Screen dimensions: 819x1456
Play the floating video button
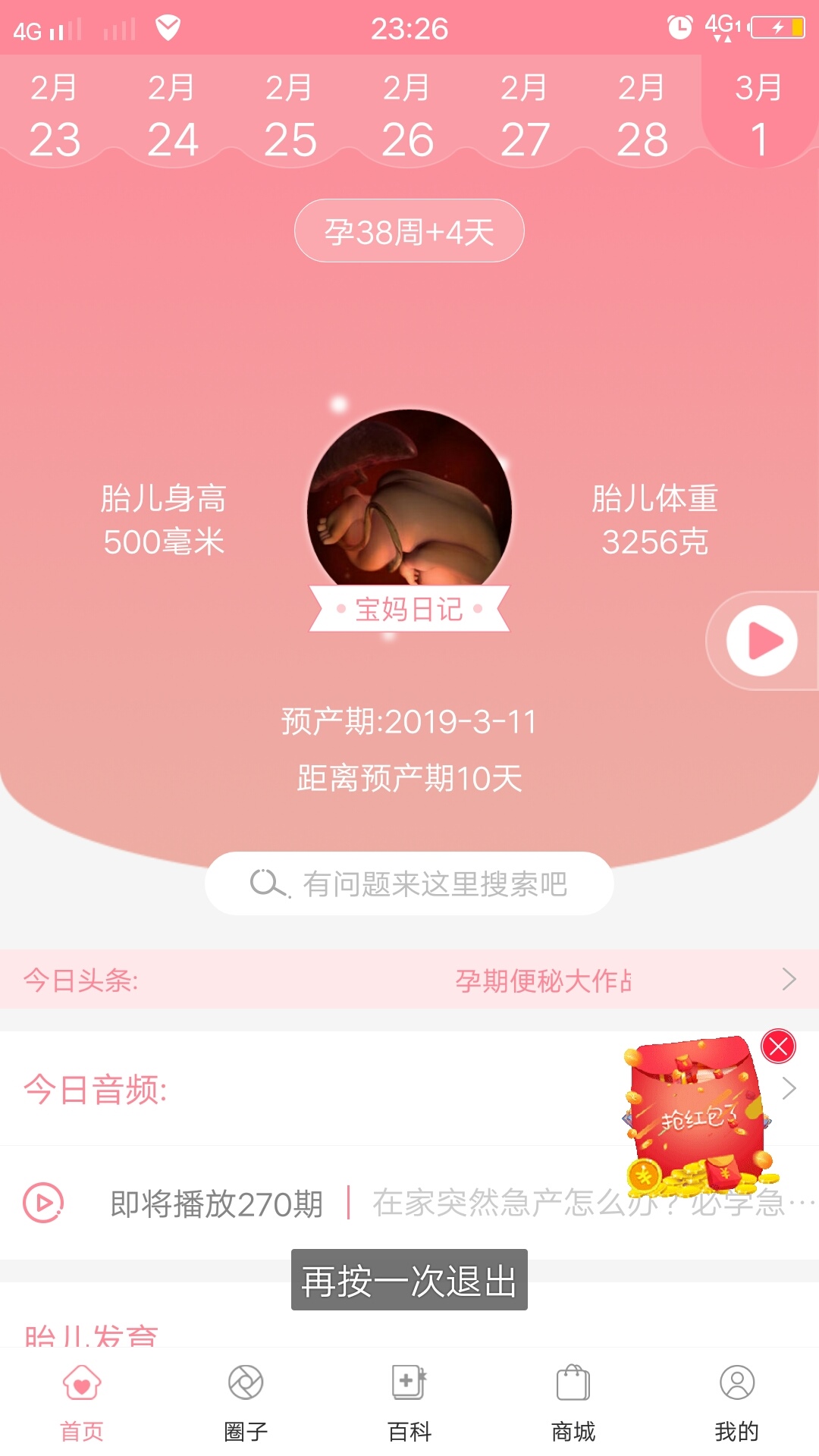pyautogui.click(x=762, y=641)
